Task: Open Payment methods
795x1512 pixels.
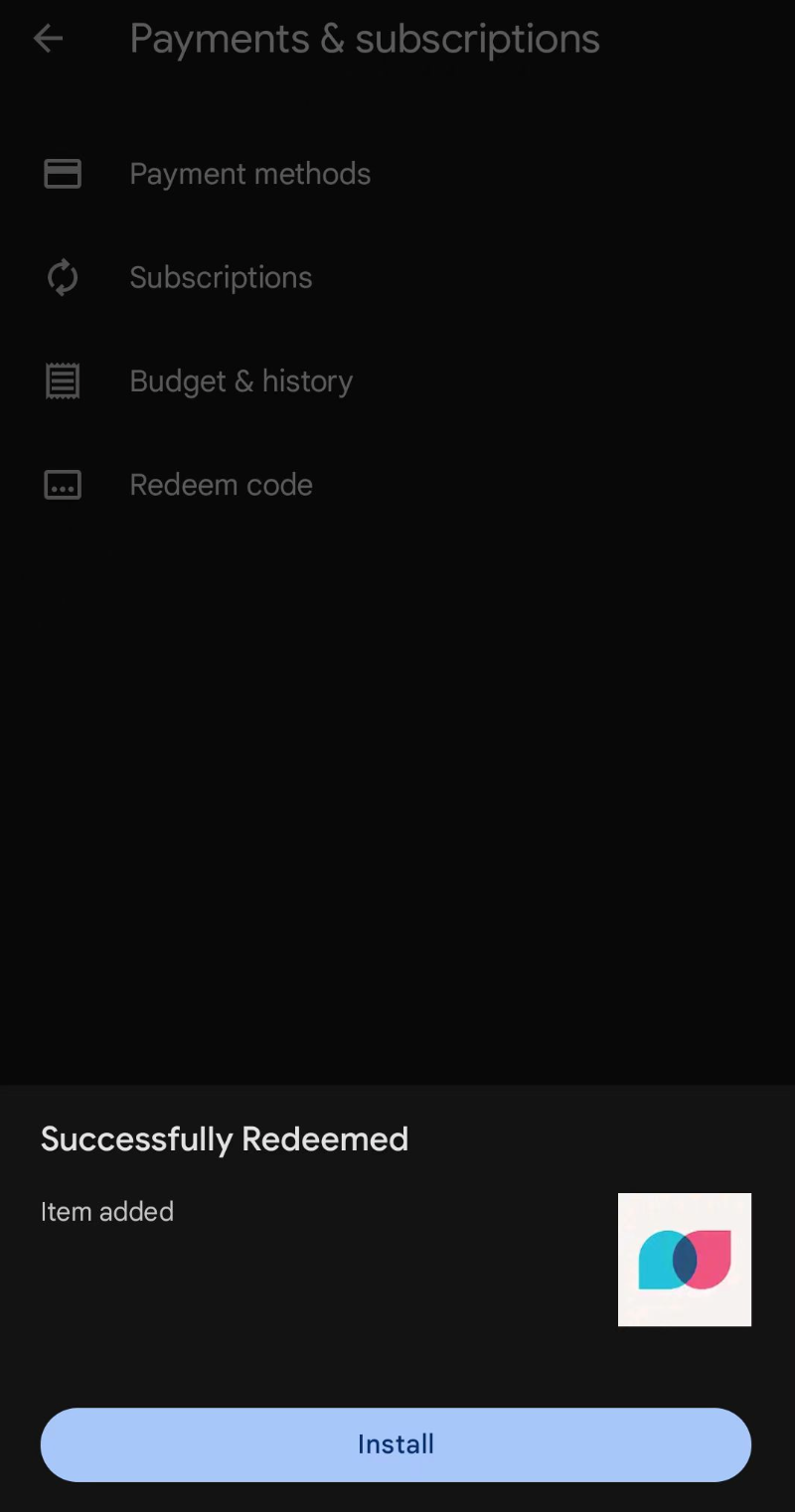Action: [397, 174]
